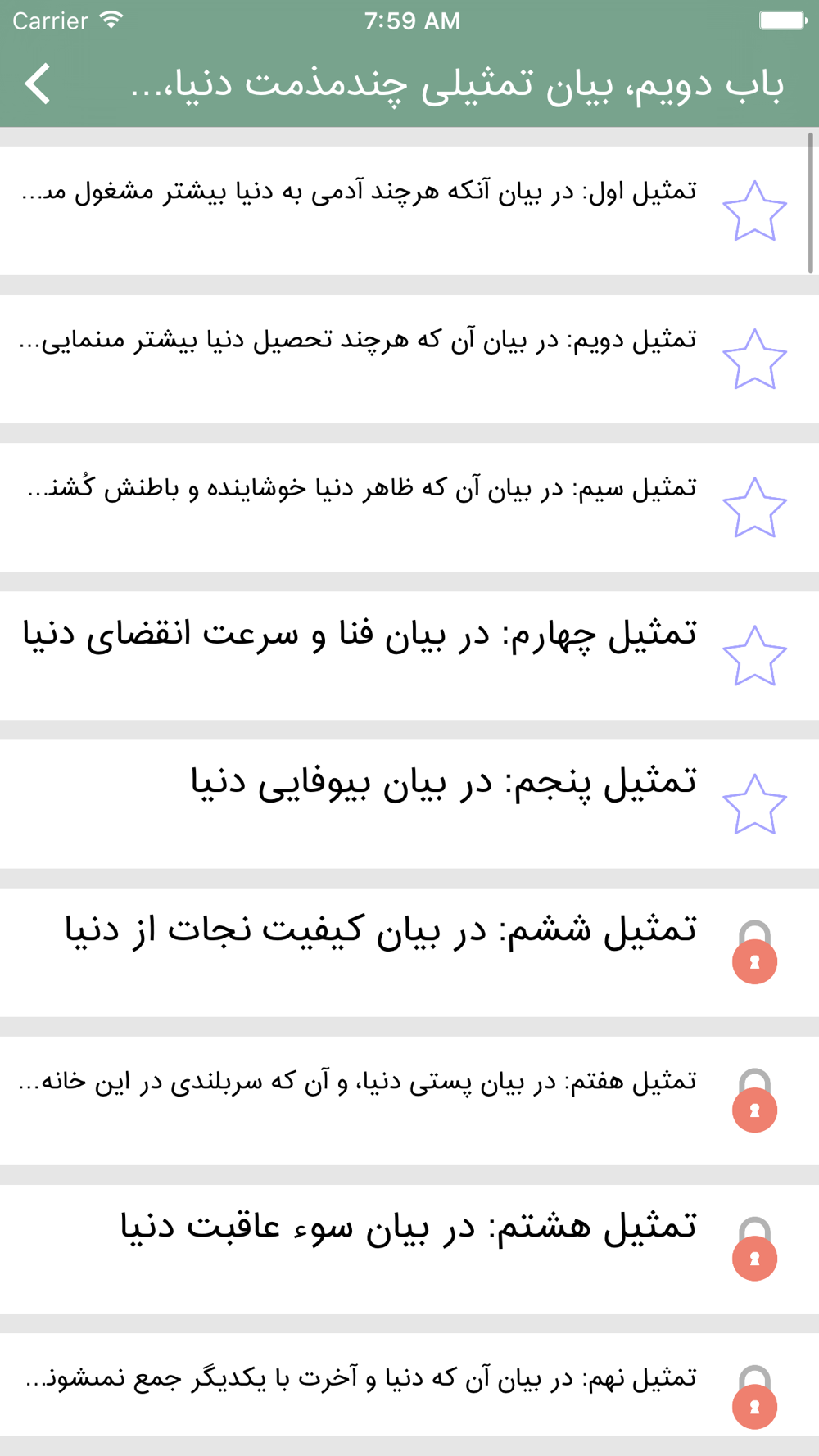Image resolution: width=819 pixels, height=1456 pixels.
Task: Bookmark تمثیل پنجم with its star
Action: [x=754, y=804]
